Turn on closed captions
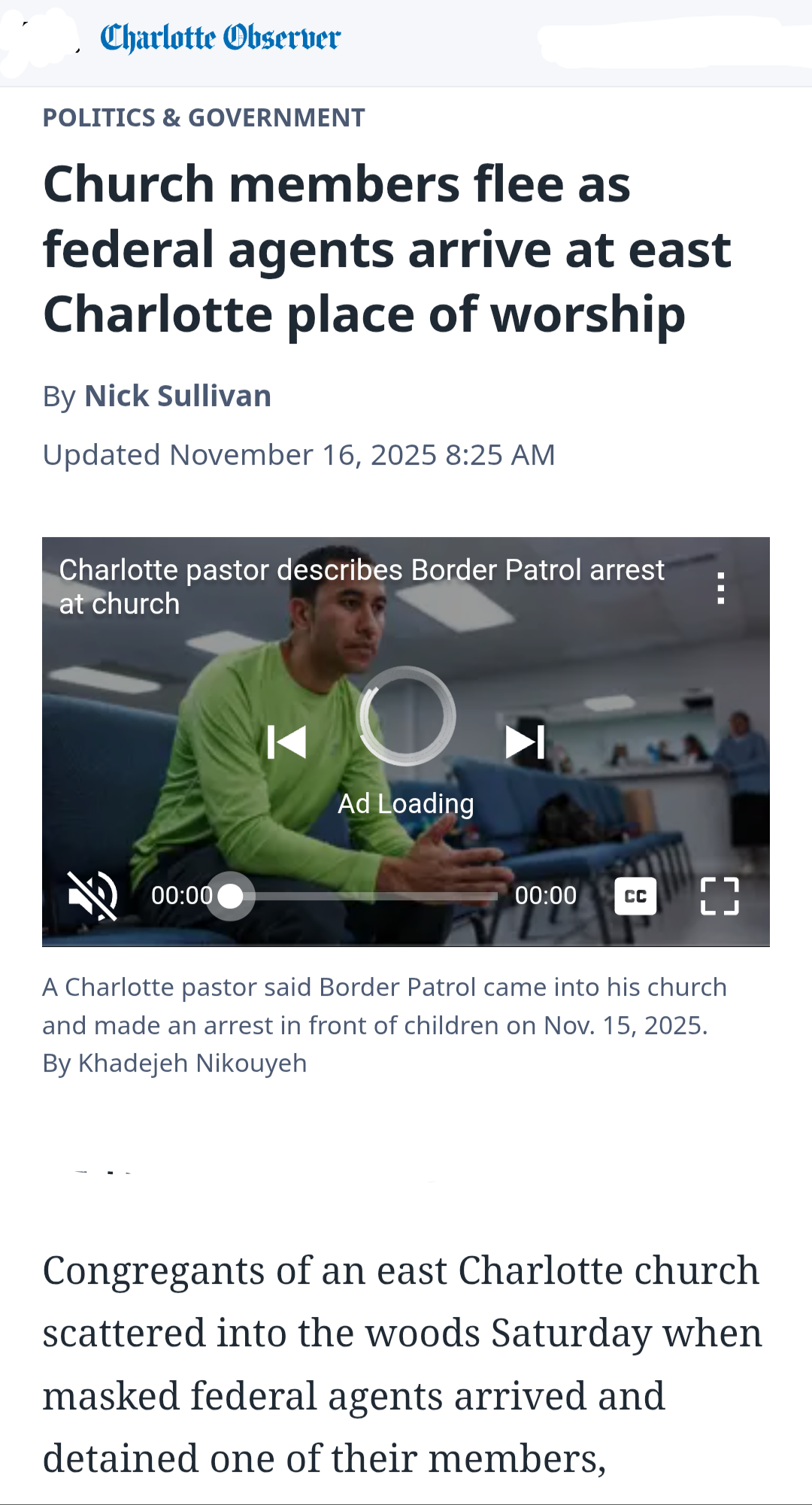 [x=635, y=896]
